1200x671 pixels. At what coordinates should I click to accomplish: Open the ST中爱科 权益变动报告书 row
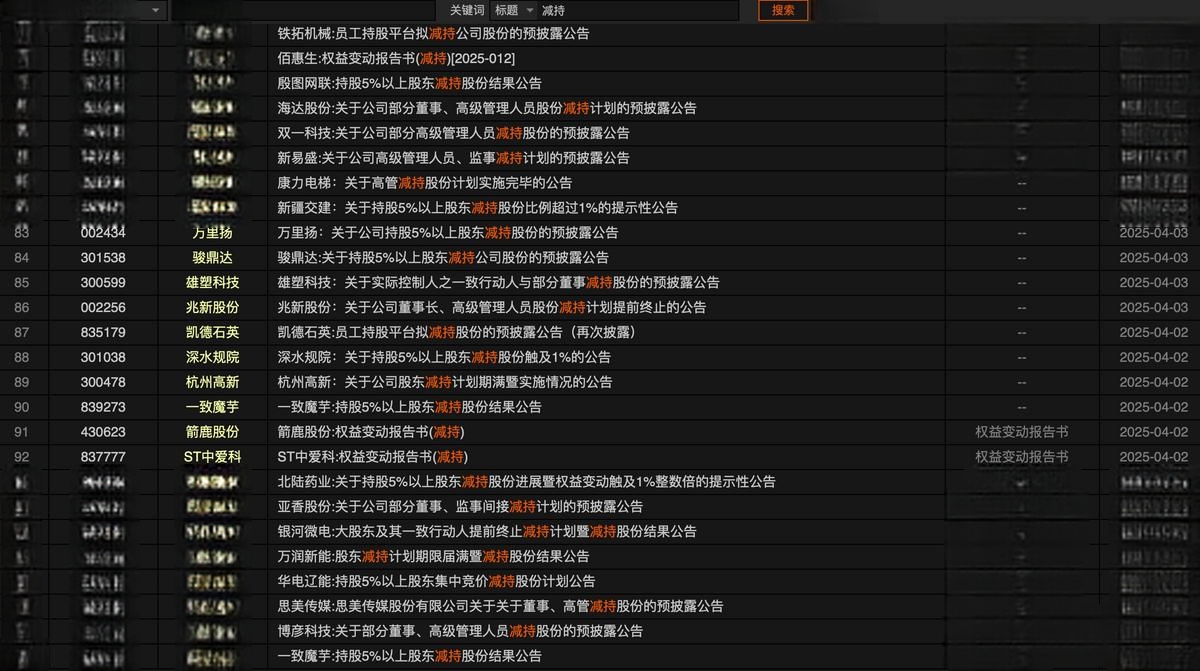coord(372,457)
